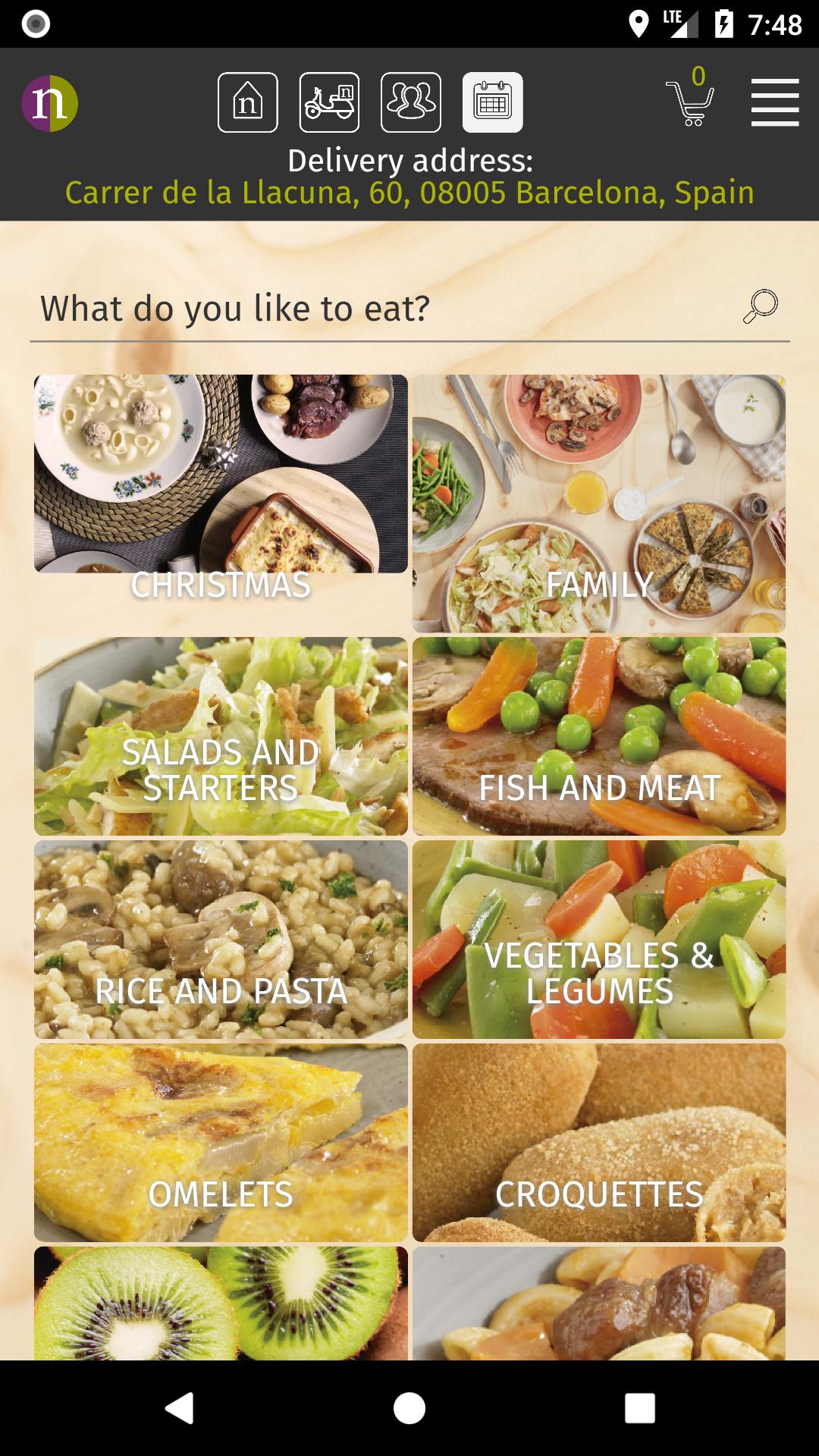Image resolution: width=819 pixels, height=1456 pixels.
Task: View Vegetables & Legumes category
Action: pos(599,939)
